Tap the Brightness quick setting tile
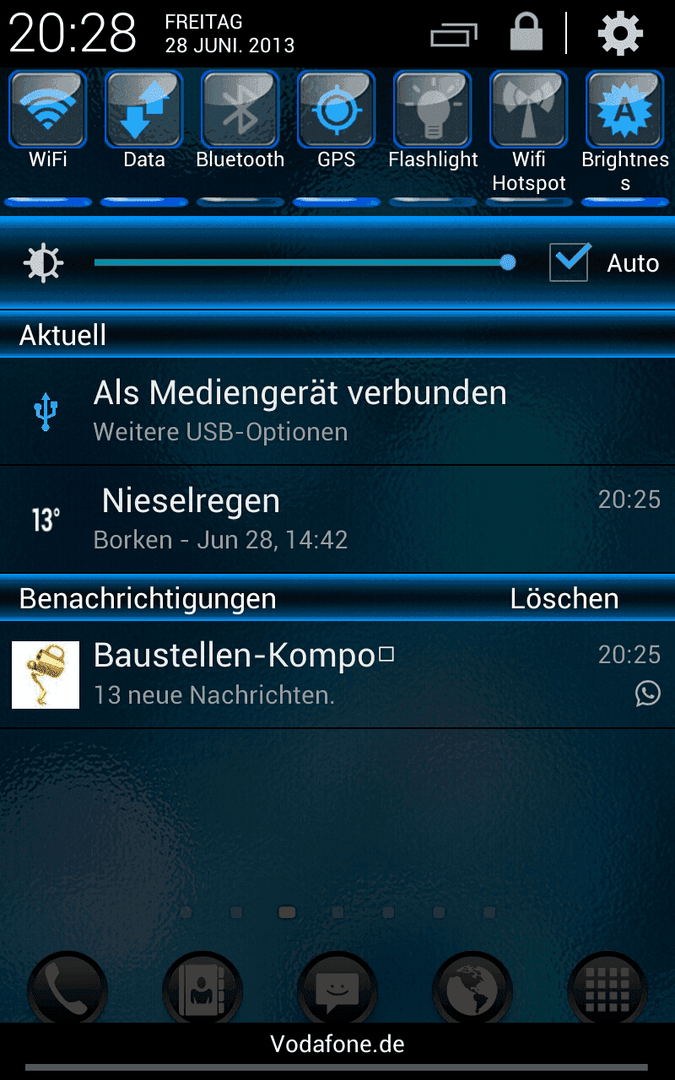 [624, 110]
